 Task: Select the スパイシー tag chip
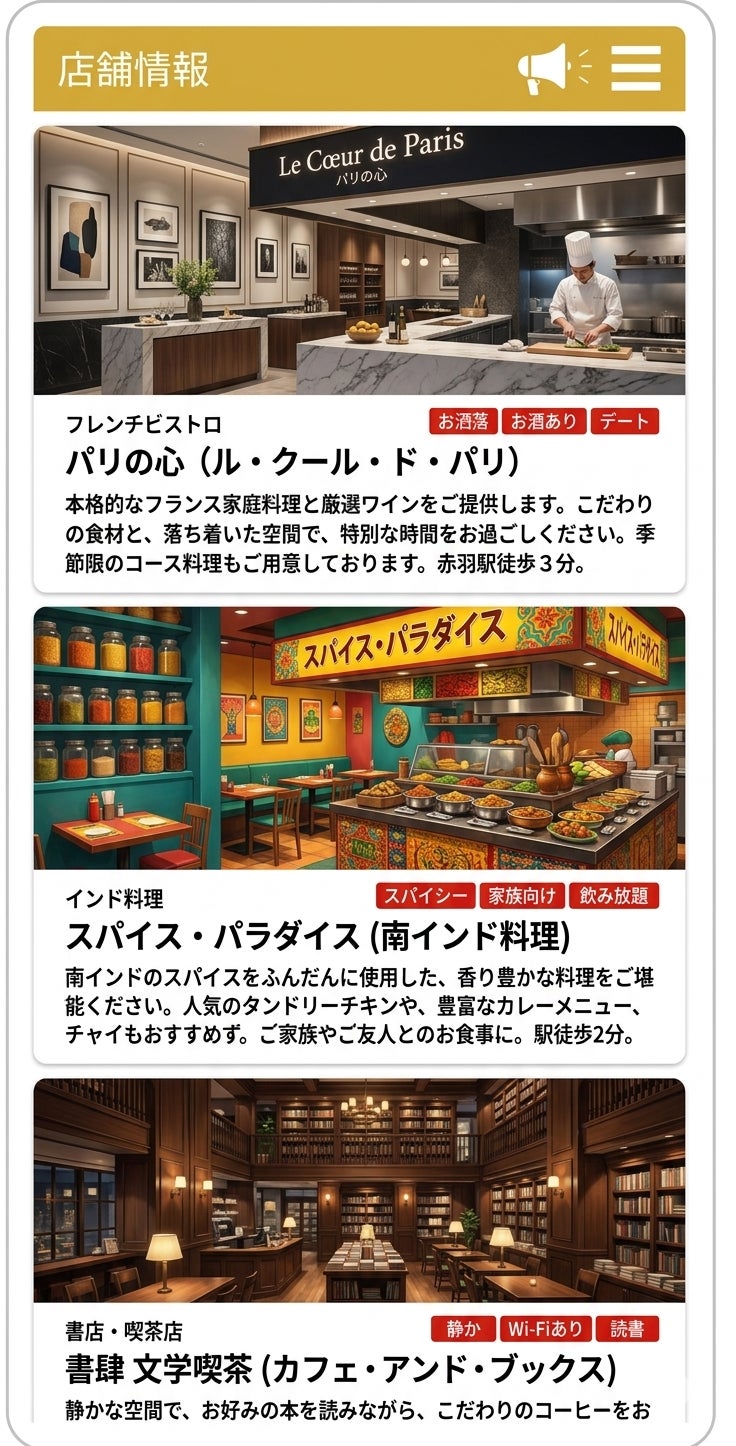coord(425,895)
